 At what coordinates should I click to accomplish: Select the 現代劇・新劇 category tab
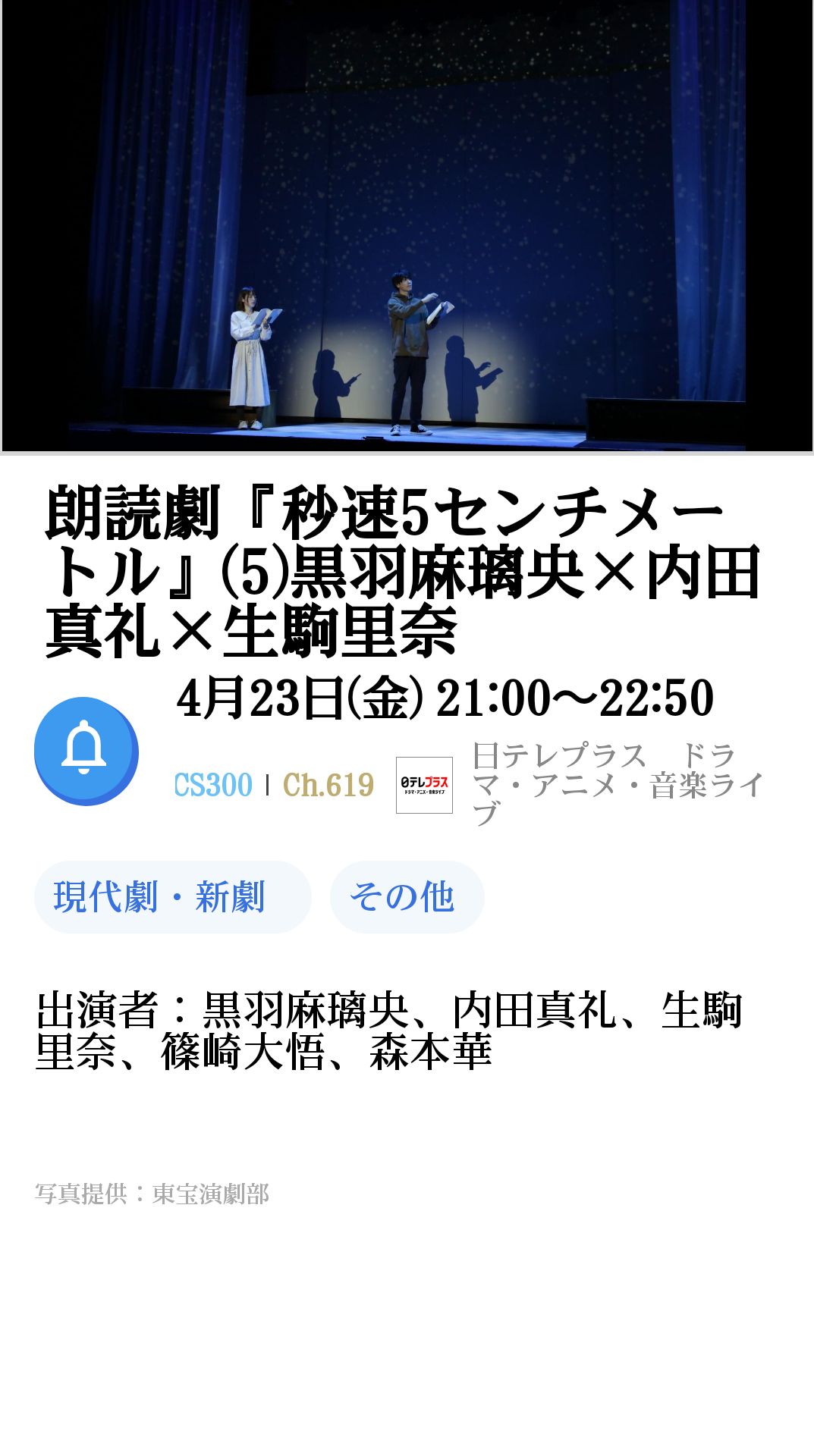click(x=171, y=897)
